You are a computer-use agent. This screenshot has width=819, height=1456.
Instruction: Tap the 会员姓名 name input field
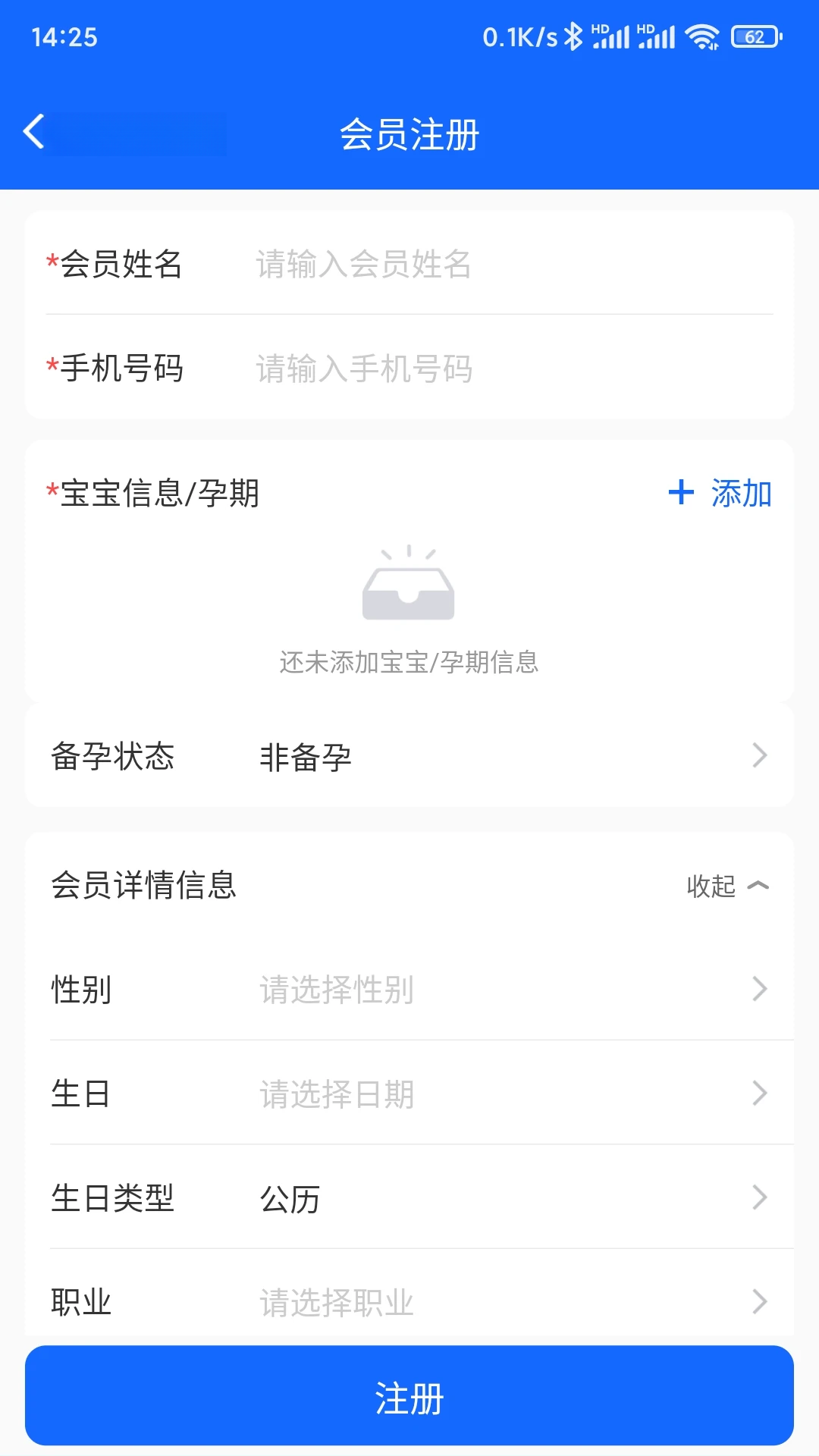pyautogui.click(x=514, y=264)
